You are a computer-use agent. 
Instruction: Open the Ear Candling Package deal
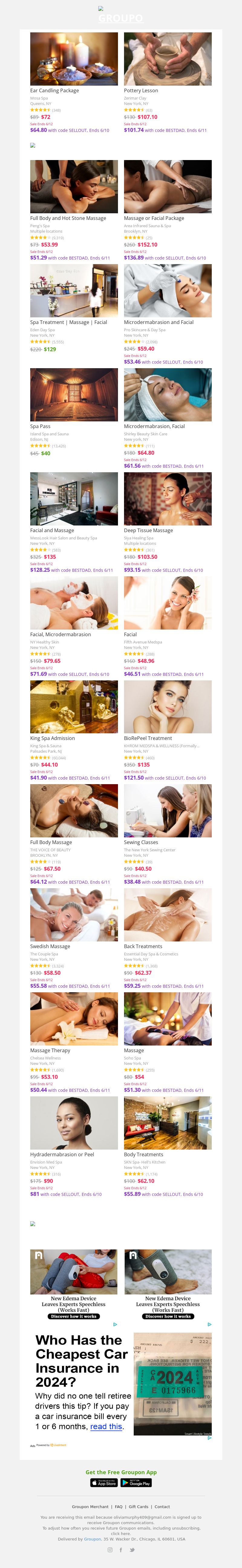pos(74,59)
